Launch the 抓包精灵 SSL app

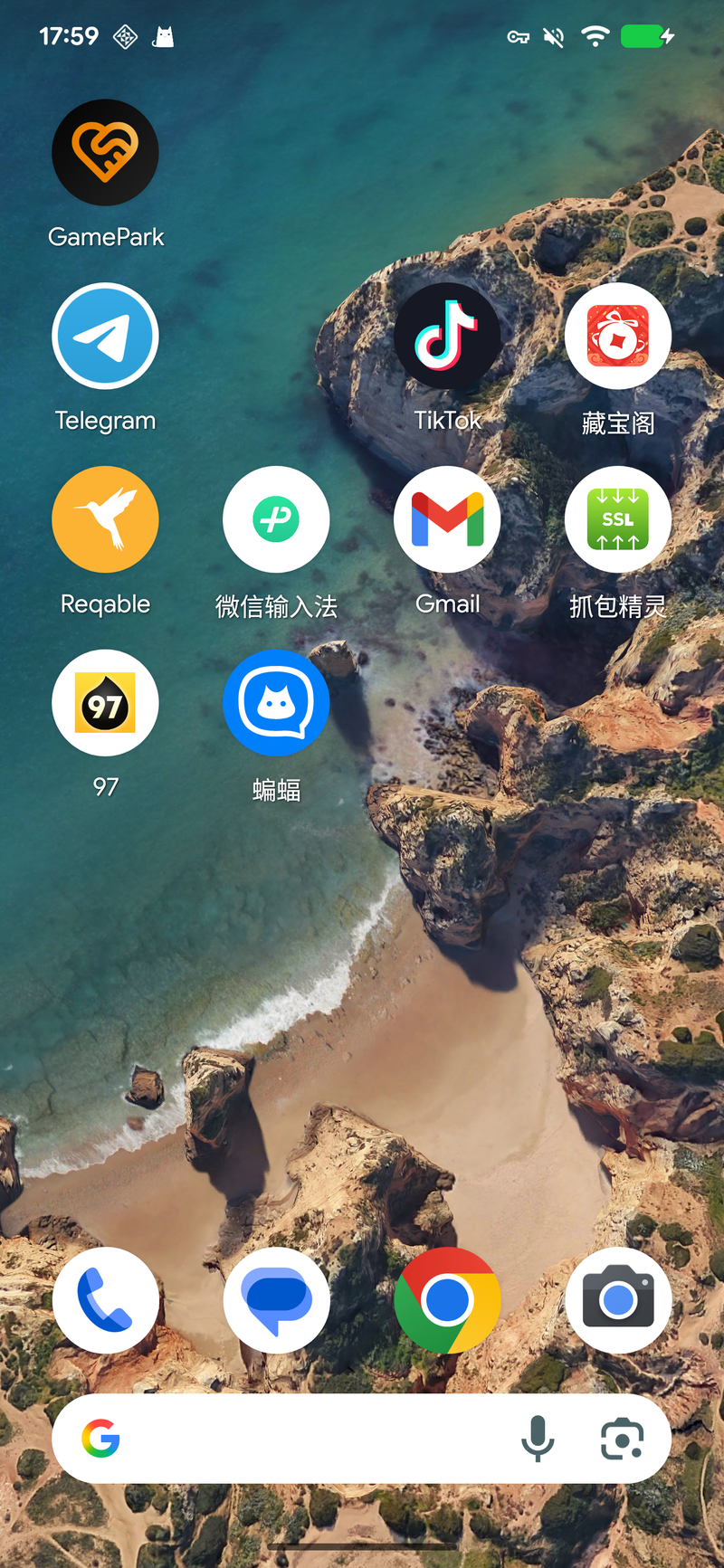618,519
